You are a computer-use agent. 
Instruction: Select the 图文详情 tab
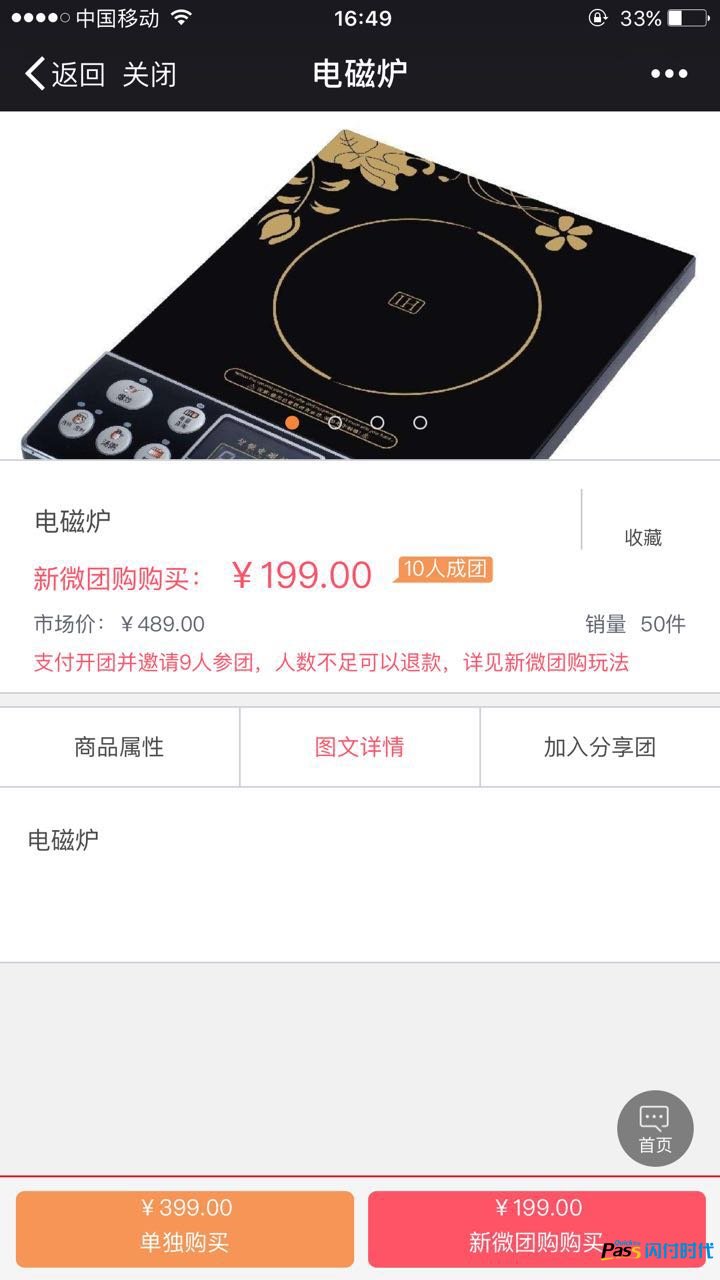tap(360, 747)
